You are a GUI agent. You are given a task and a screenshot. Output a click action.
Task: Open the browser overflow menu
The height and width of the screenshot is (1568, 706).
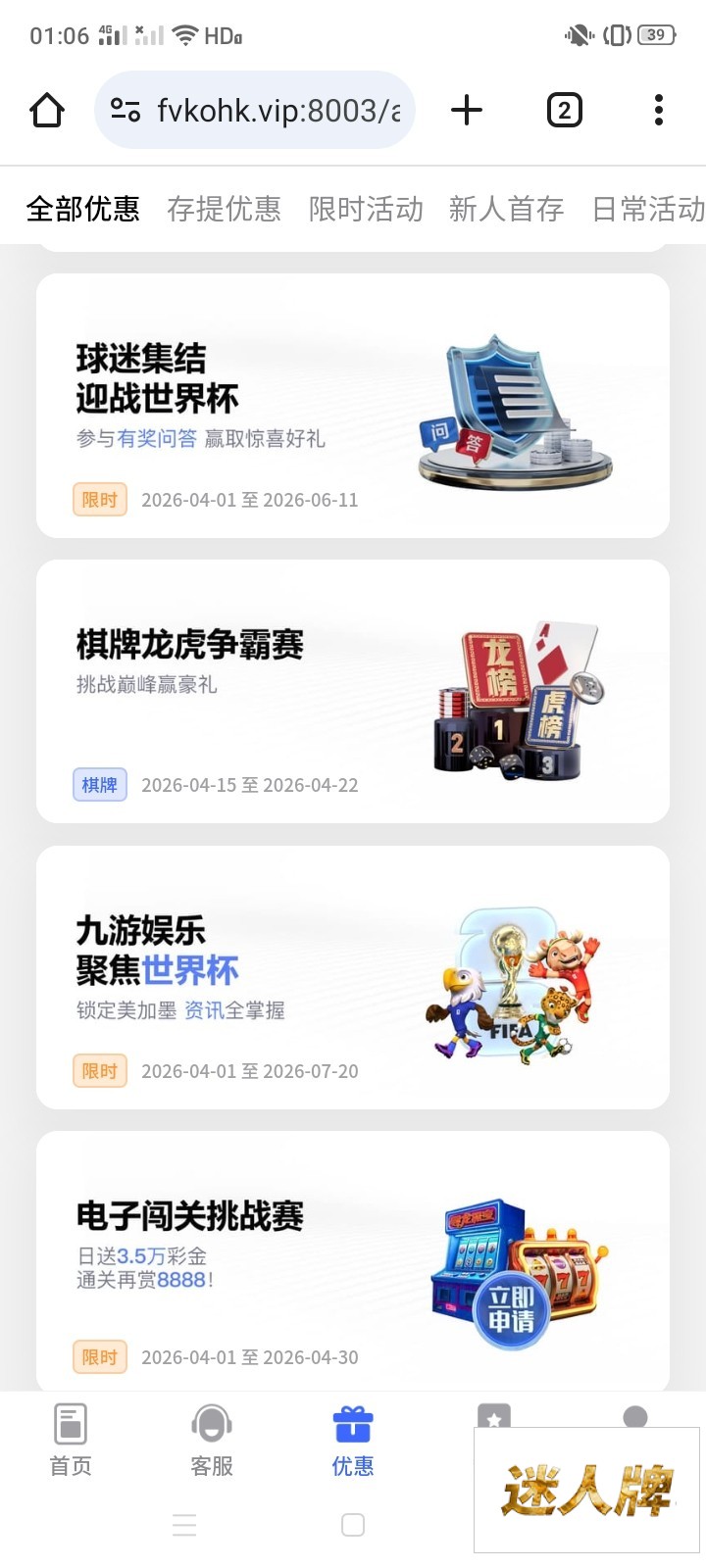click(x=659, y=110)
